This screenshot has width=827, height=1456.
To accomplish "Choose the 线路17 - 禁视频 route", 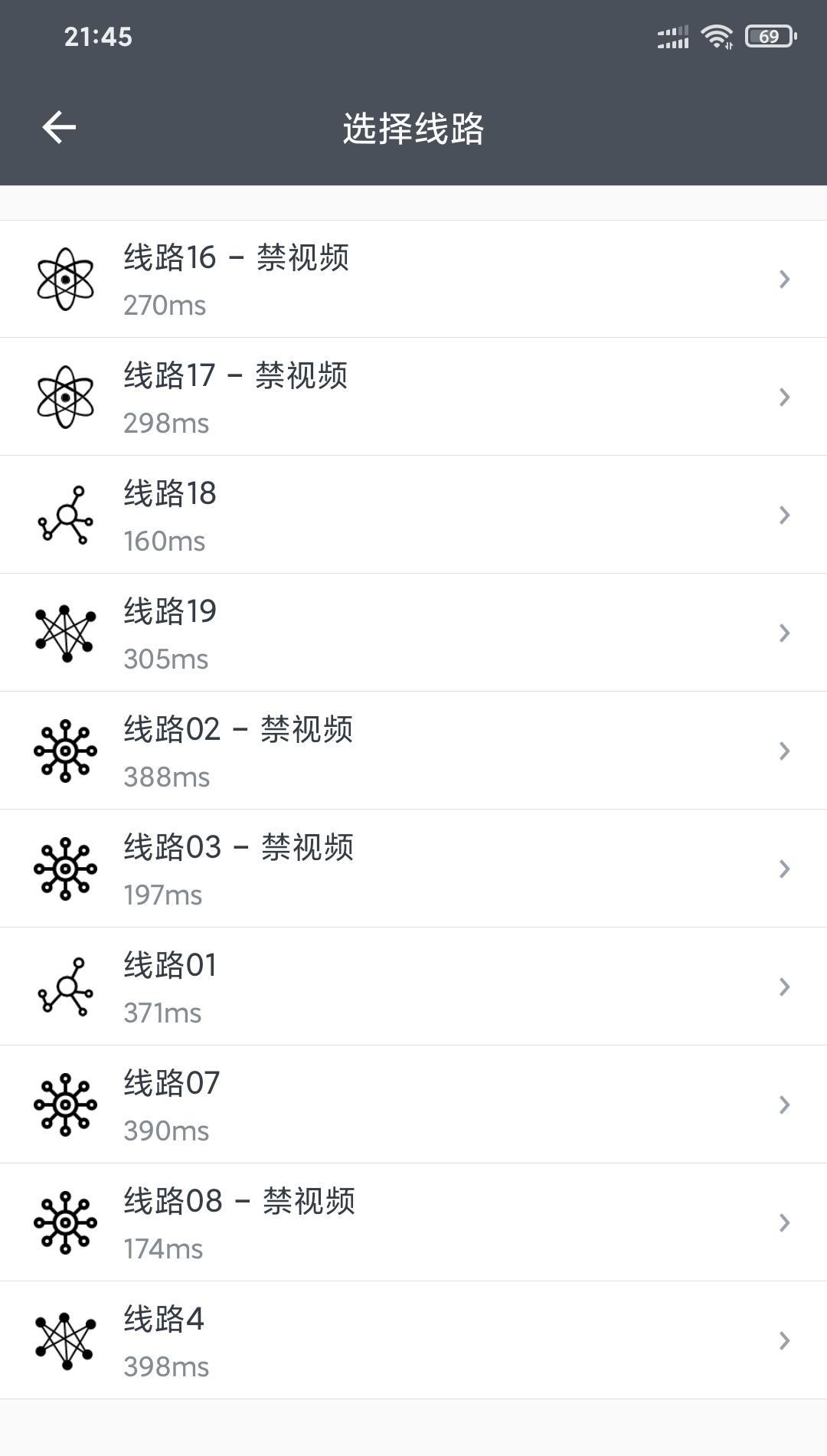I will point(413,397).
